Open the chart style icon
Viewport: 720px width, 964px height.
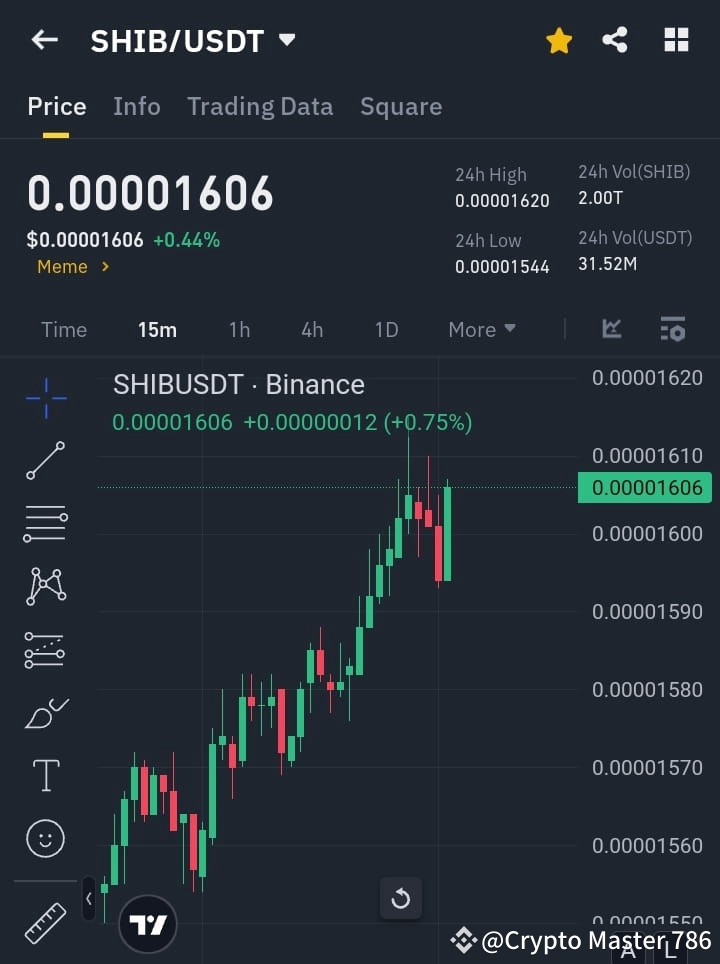[610, 329]
